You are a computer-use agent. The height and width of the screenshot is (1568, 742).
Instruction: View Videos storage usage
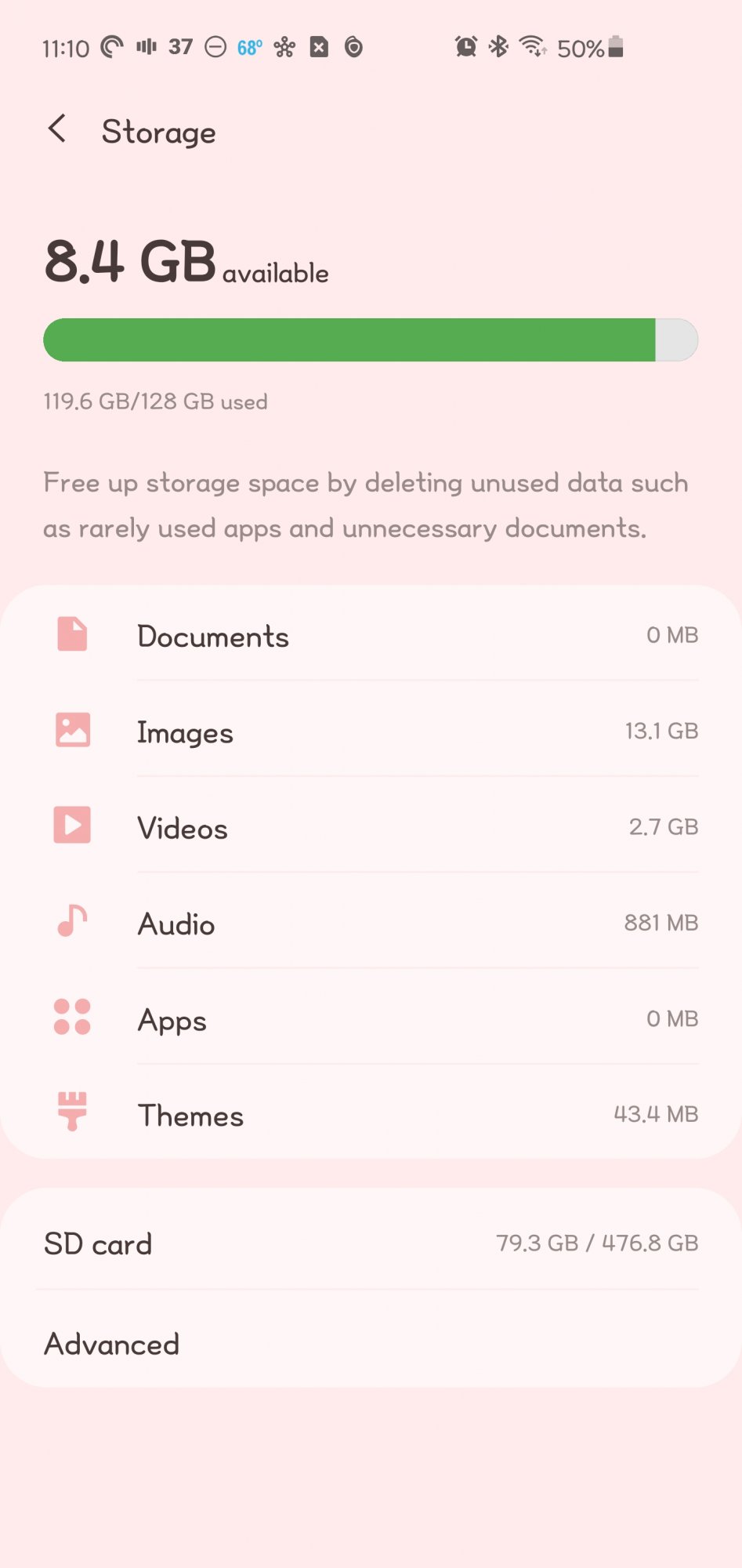(371, 826)
